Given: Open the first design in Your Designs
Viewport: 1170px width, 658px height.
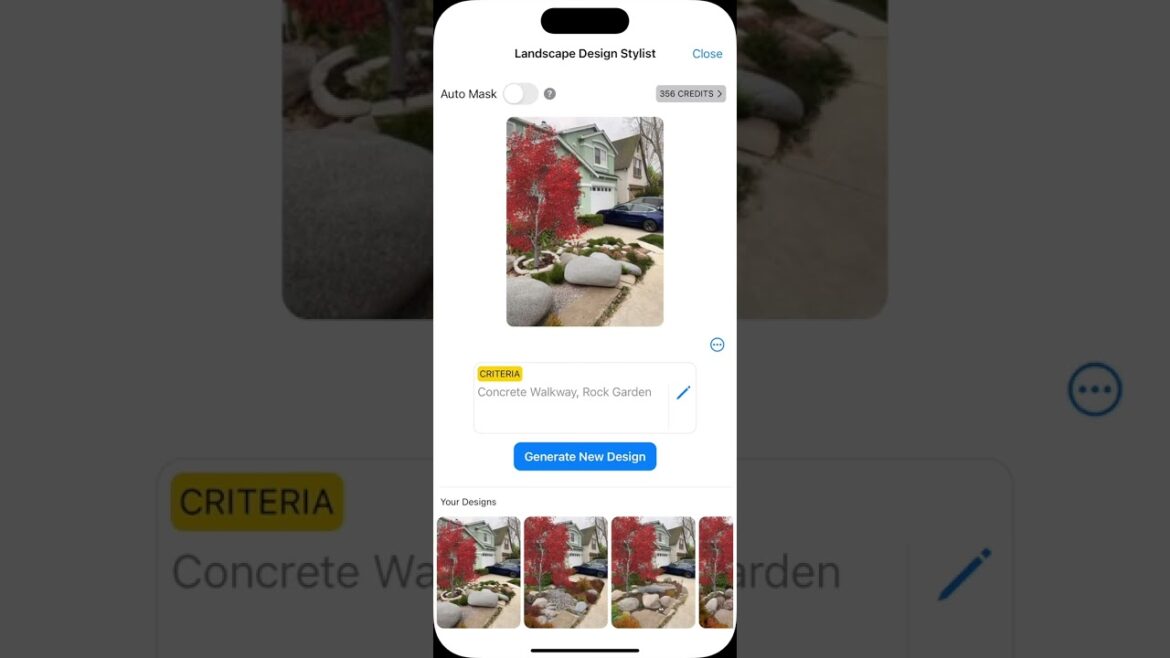Looking at the screenshot, I should pyautogui.click(x=479, y=572).
